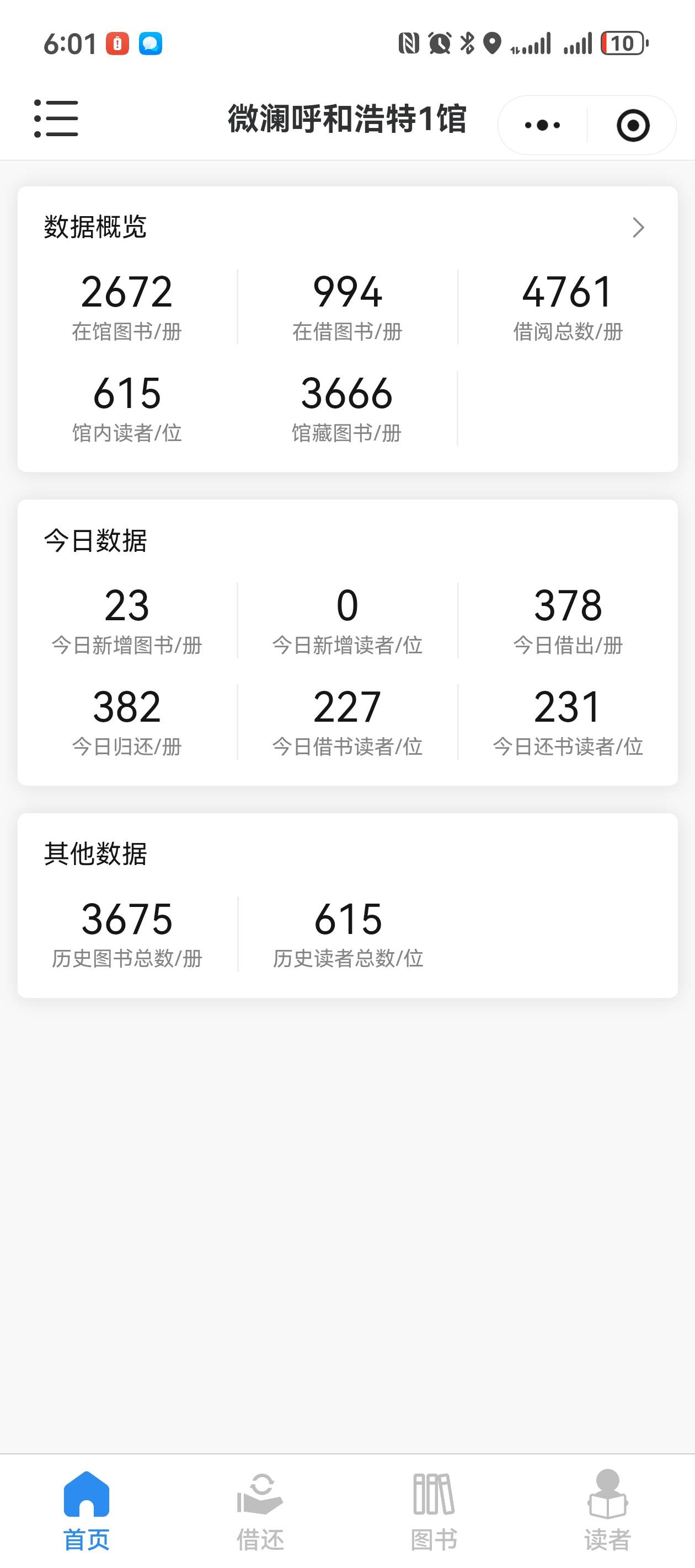The image size is (695, 1568).
Task: Open the drawer menu list icon
Action: point(56,119)
